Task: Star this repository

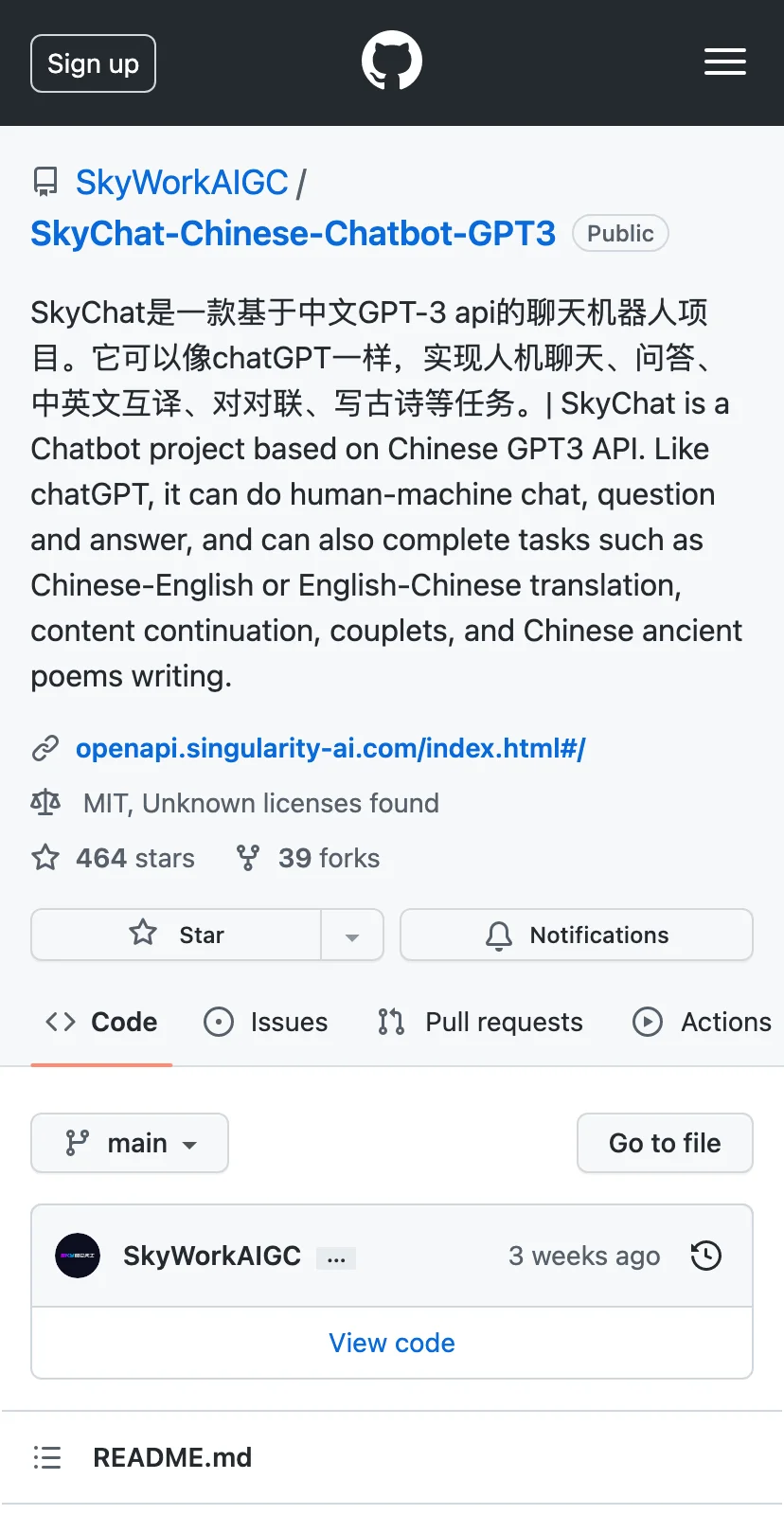Action: 176,935
